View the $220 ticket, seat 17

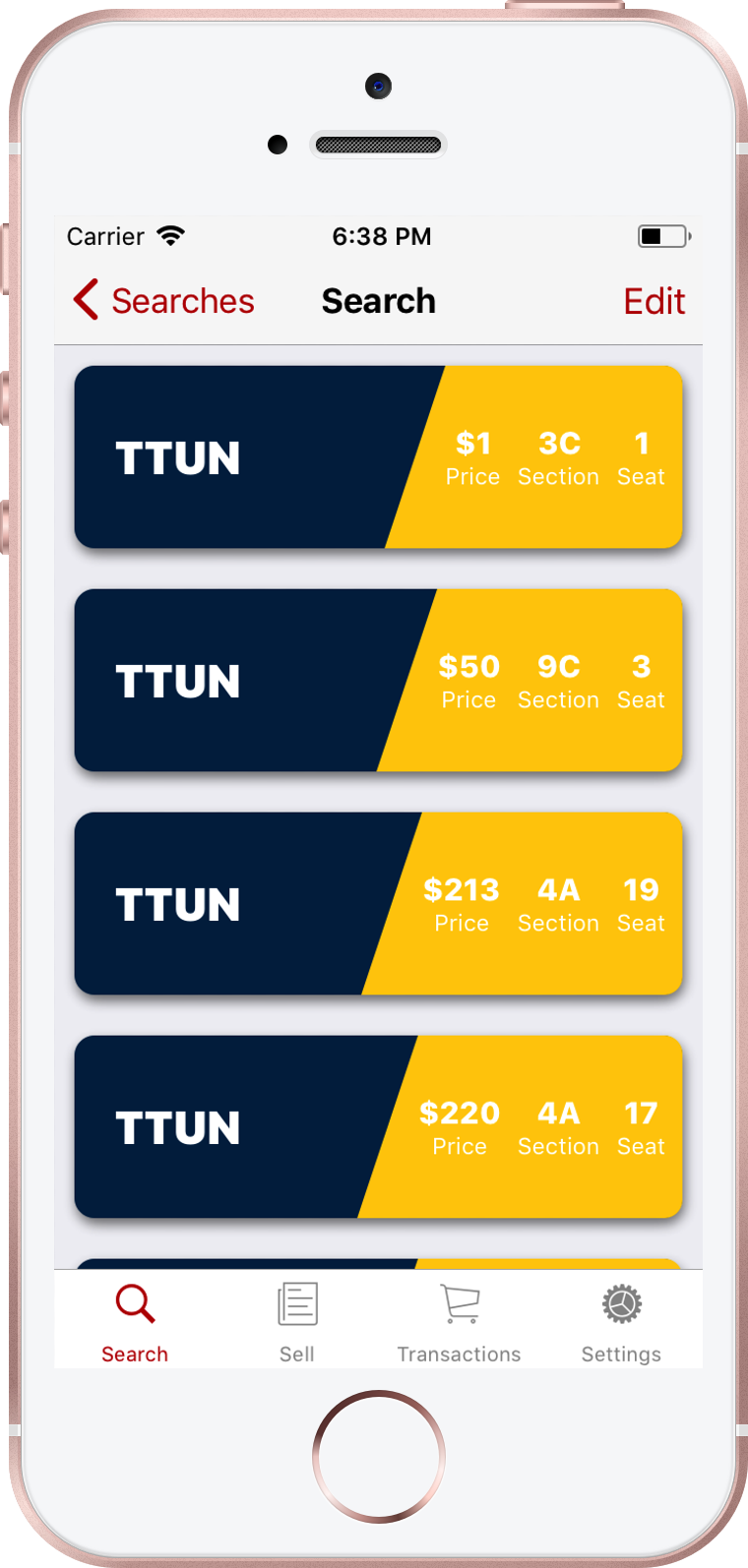click(x=379, y=1127)
